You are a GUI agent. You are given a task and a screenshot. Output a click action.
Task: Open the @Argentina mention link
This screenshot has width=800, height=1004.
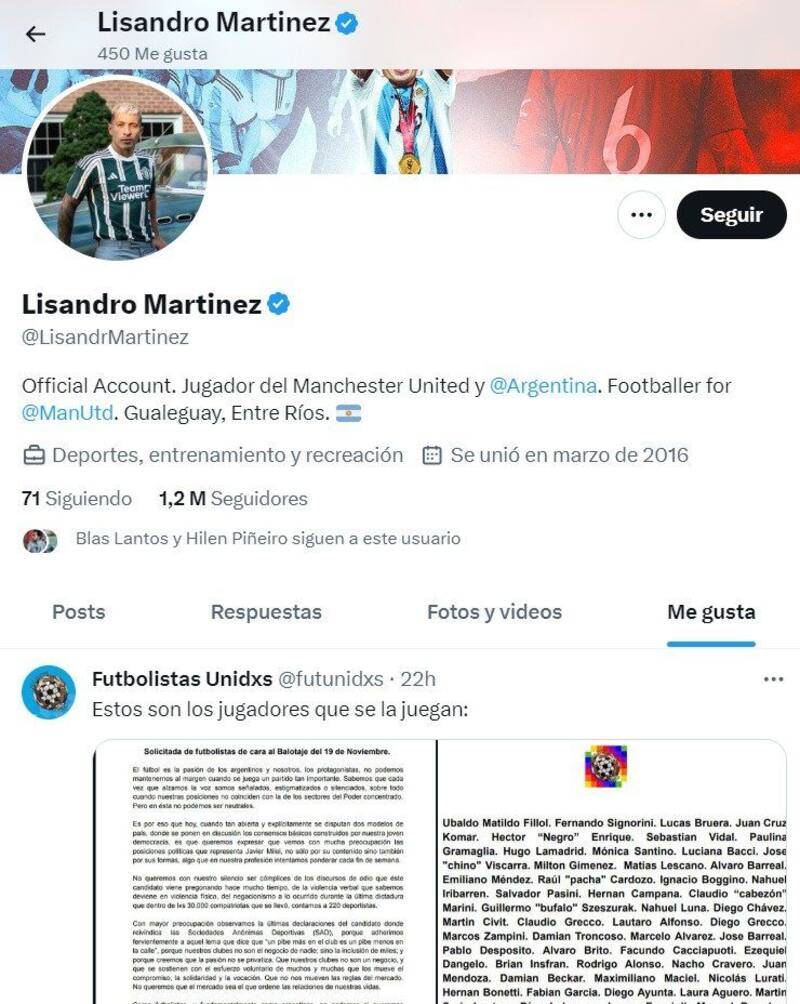click(543, 385)
